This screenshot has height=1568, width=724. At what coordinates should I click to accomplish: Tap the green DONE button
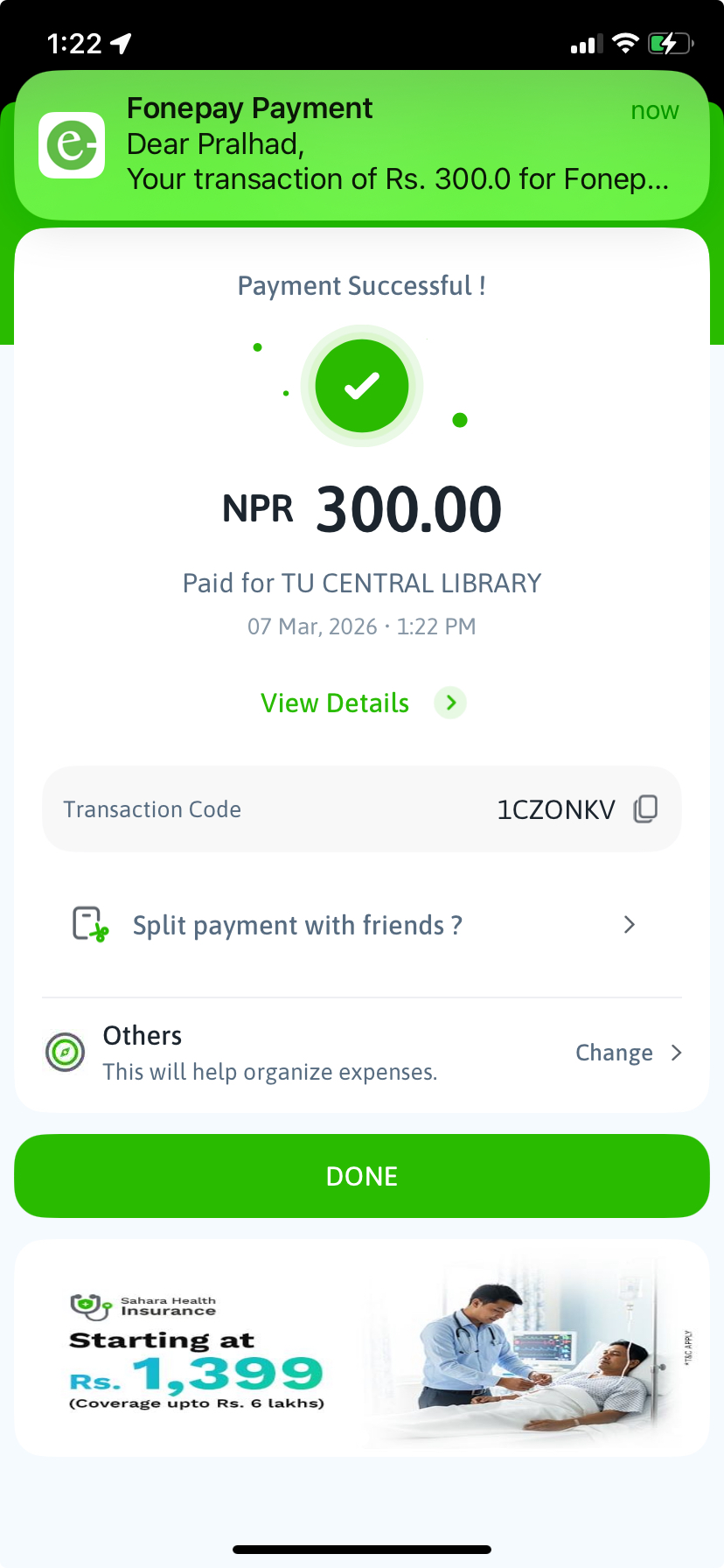[362, 1176]
